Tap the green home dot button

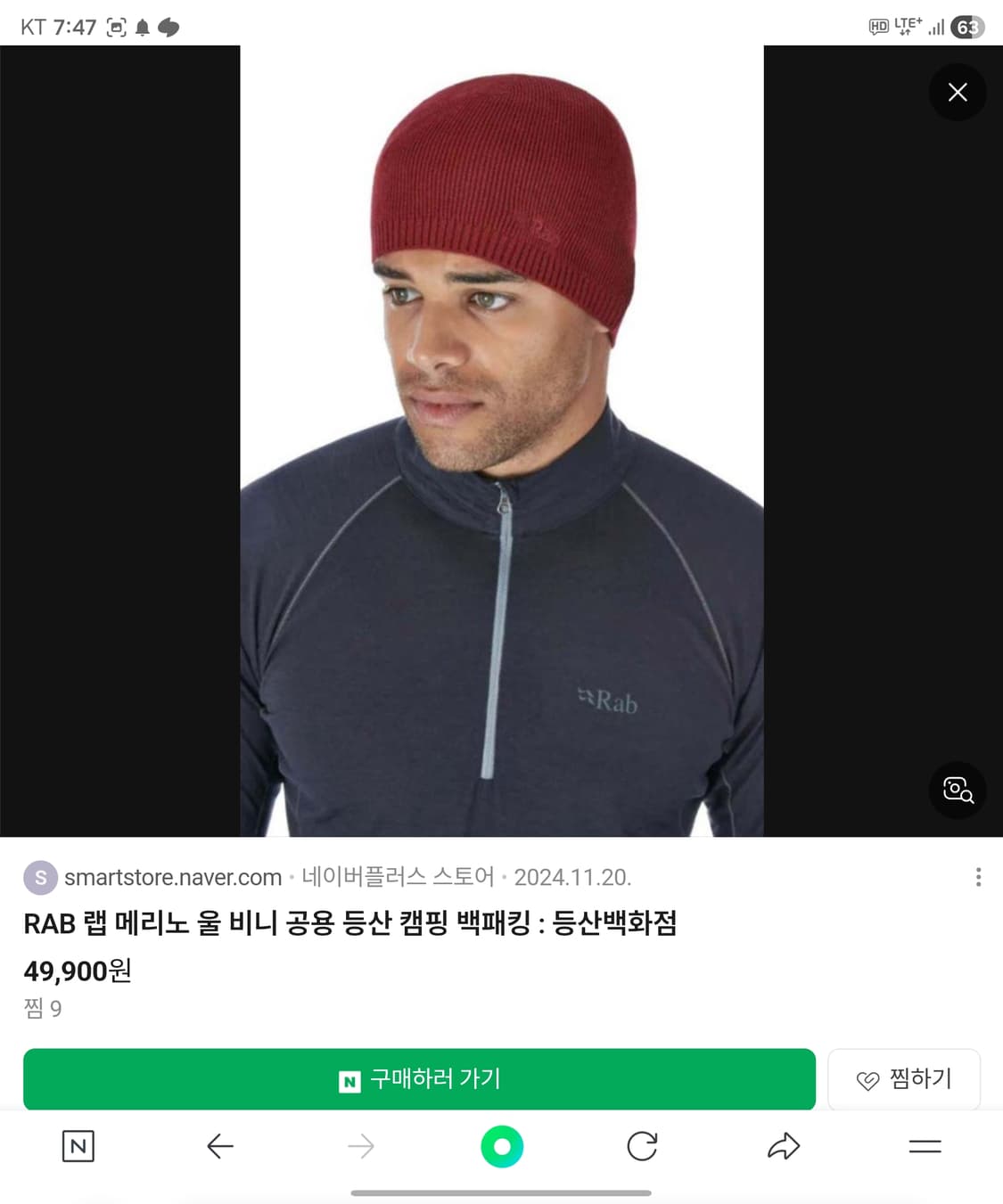click(x=502, y=1147)
